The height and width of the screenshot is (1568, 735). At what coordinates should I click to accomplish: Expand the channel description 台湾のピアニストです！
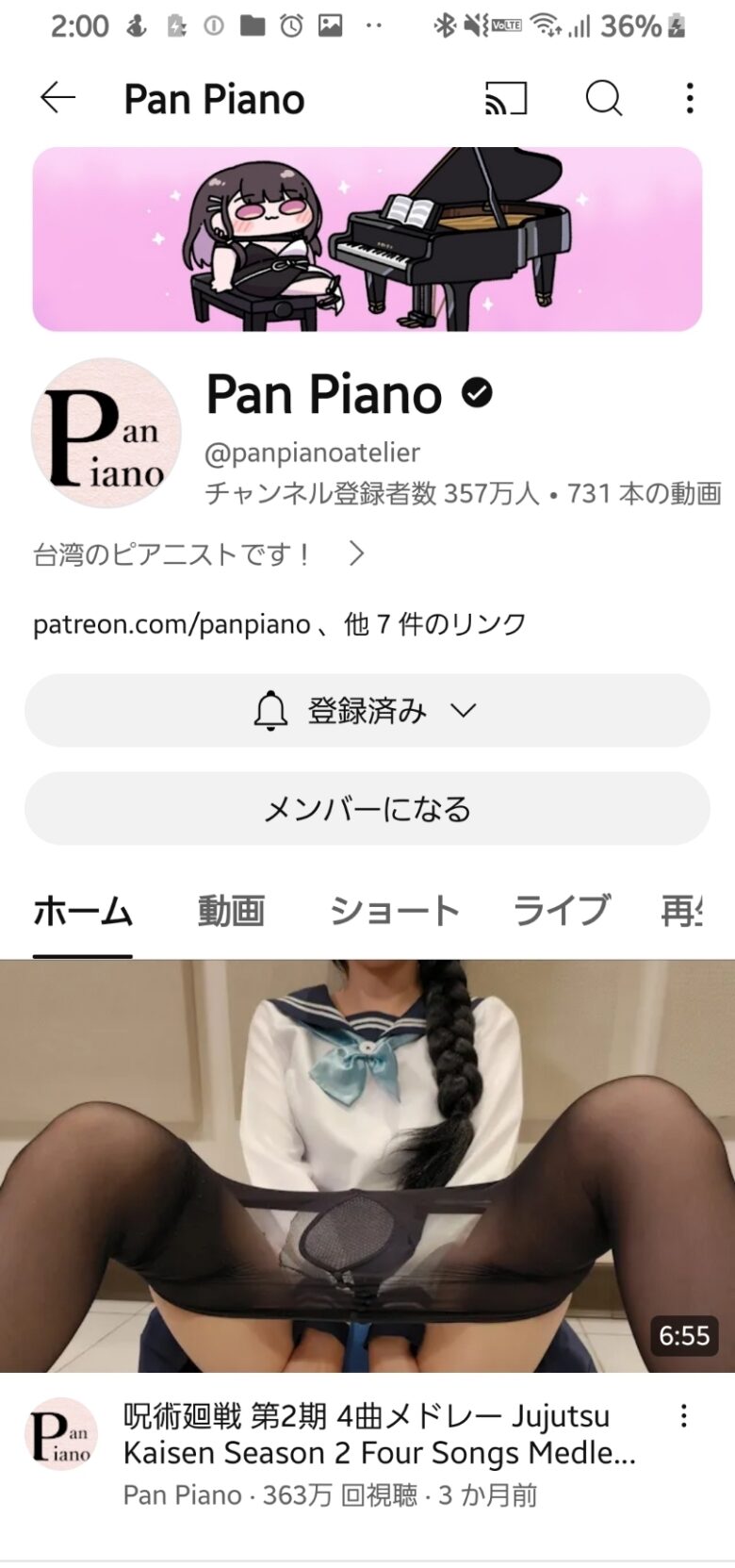point(198,554)
